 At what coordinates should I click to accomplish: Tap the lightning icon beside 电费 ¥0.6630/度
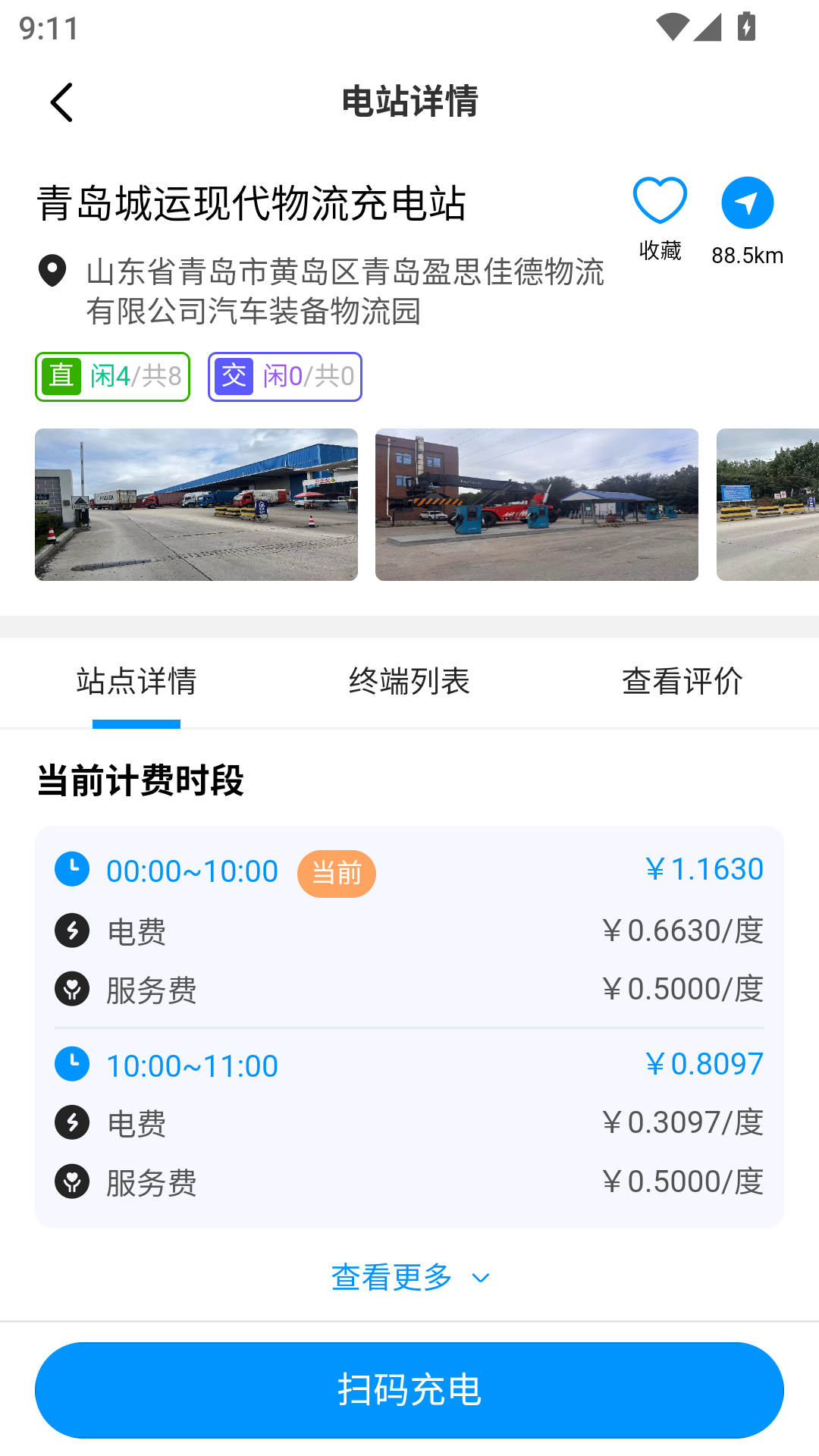72,930
